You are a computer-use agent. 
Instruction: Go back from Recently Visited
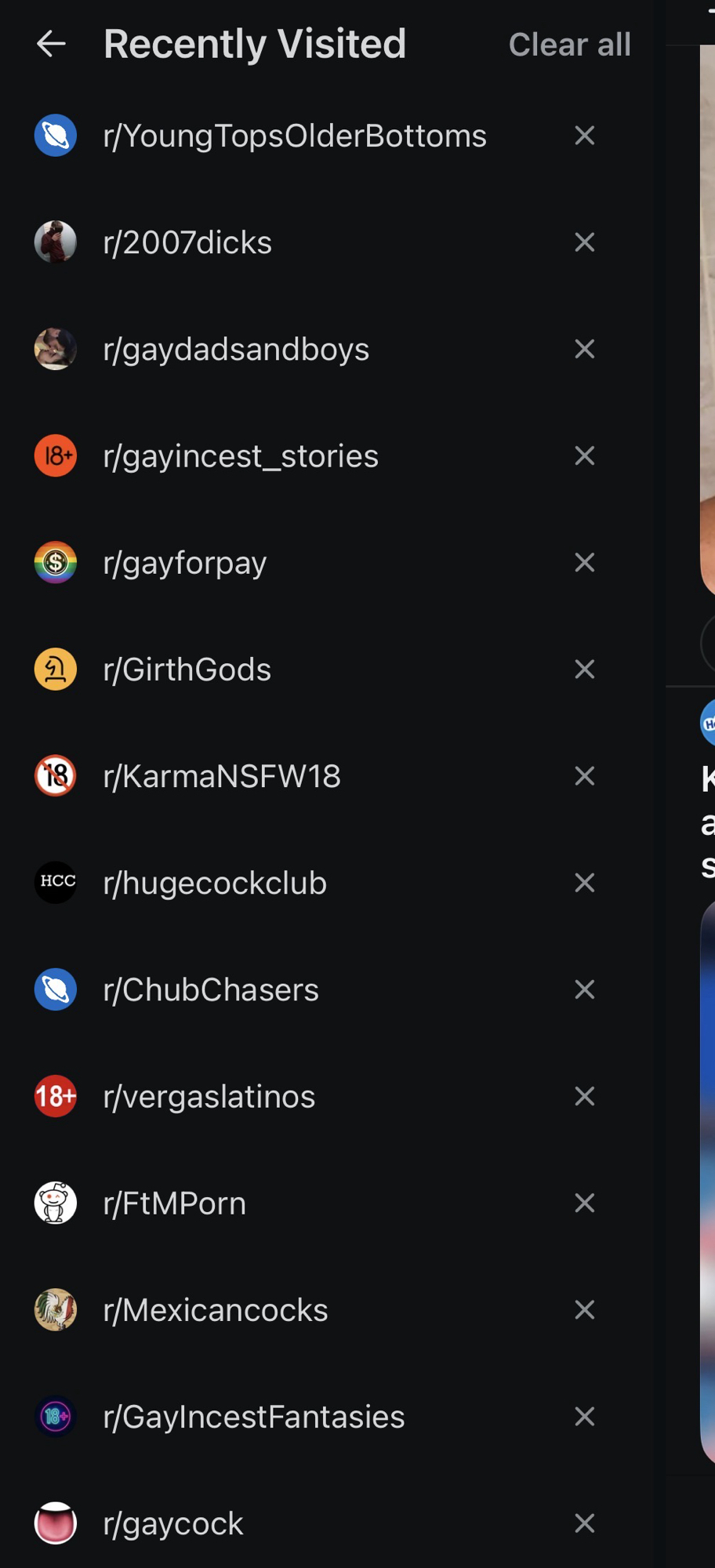[51, 44]
